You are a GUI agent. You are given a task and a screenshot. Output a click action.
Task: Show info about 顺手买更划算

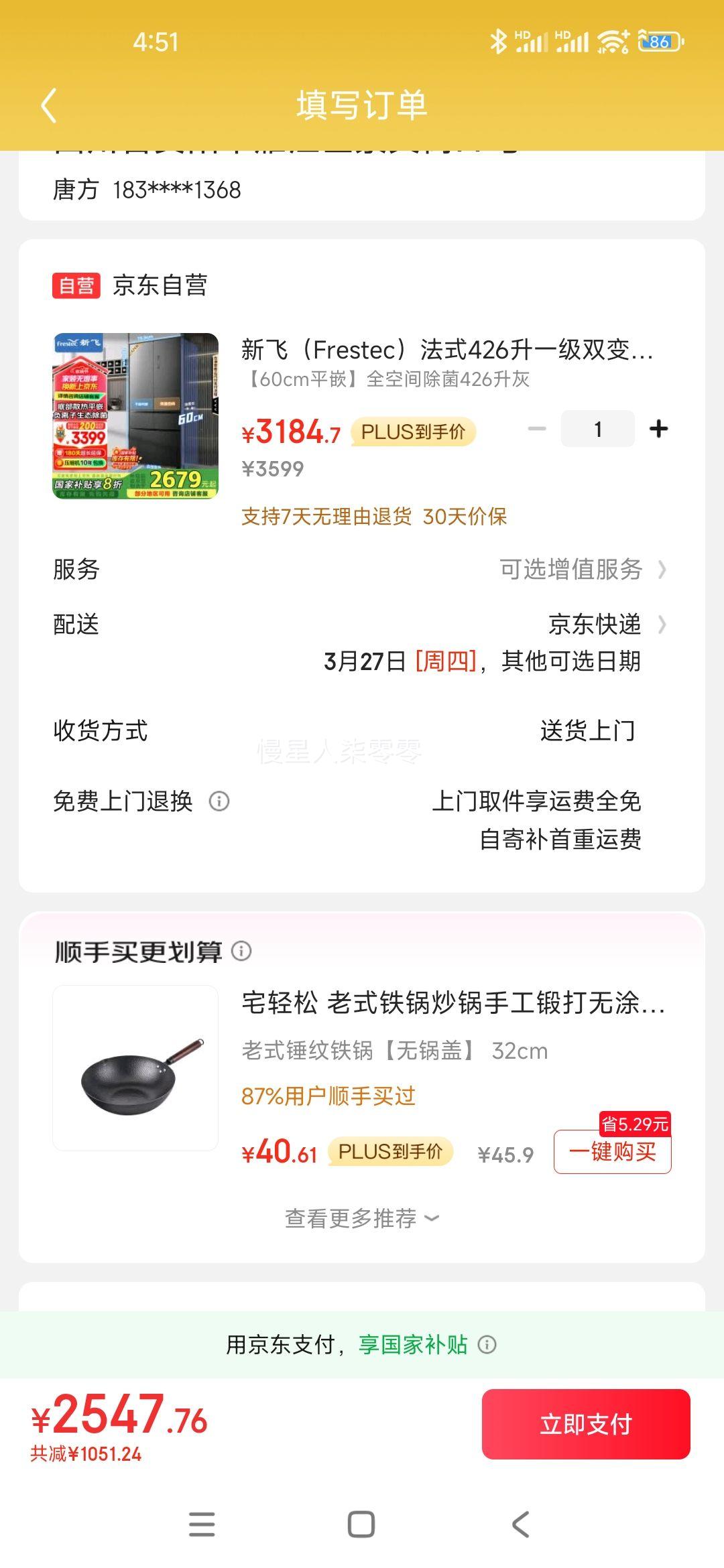pos(241,950)
